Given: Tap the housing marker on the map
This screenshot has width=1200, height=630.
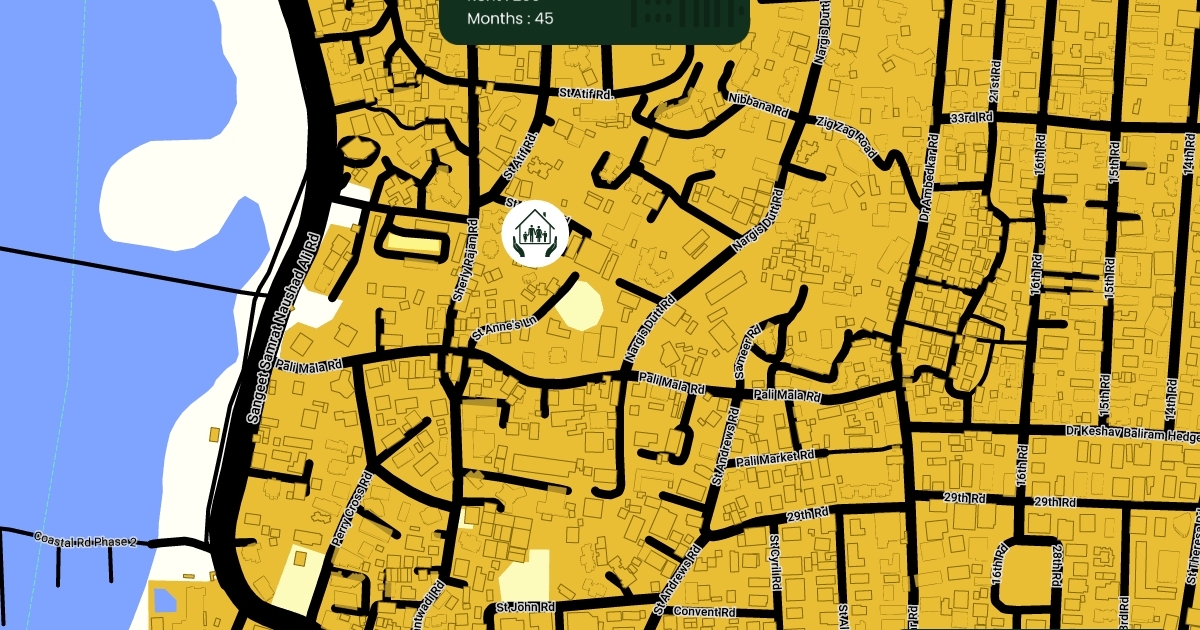Looking at the screenshot, I should pos(535,234).
